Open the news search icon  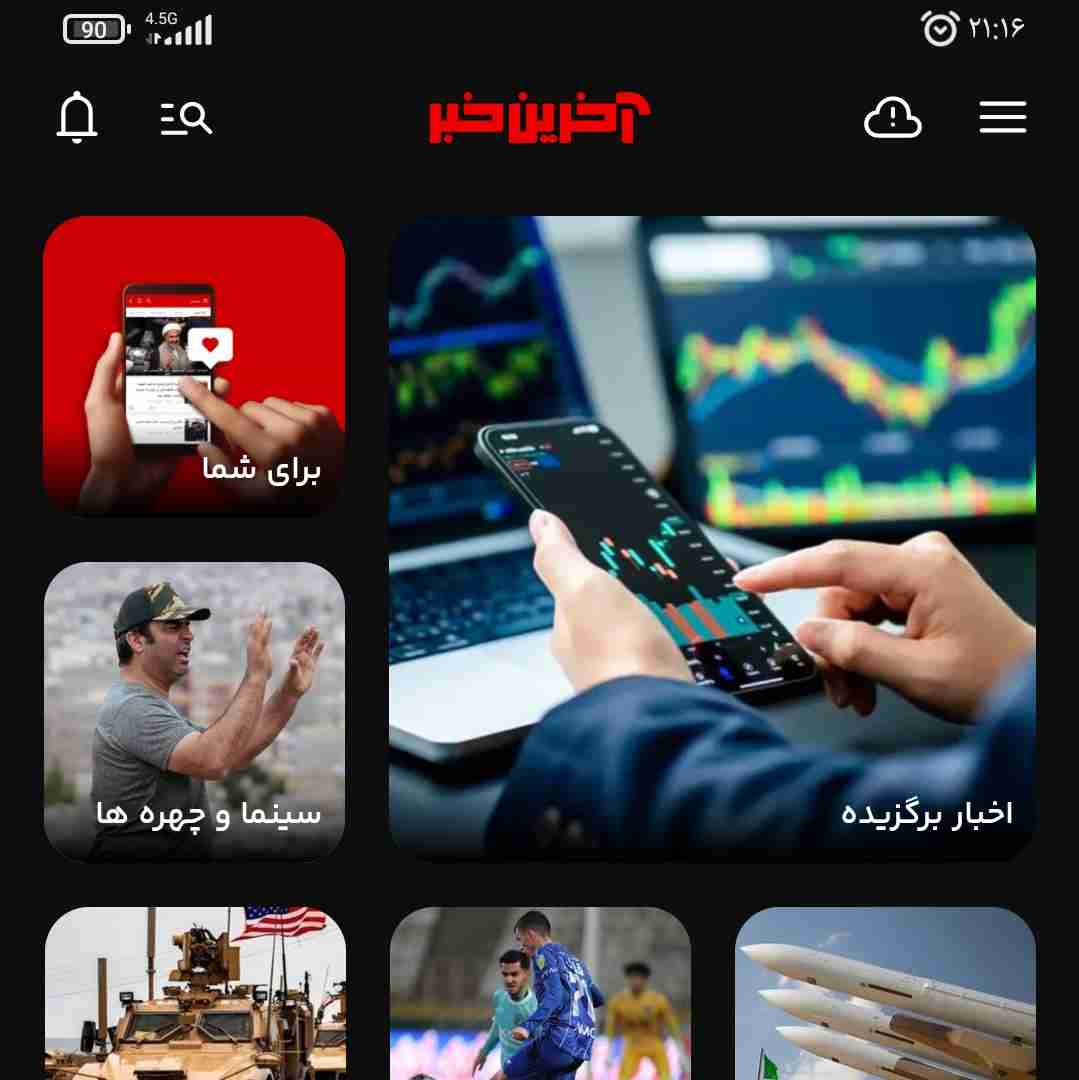[x=186, y=118]
